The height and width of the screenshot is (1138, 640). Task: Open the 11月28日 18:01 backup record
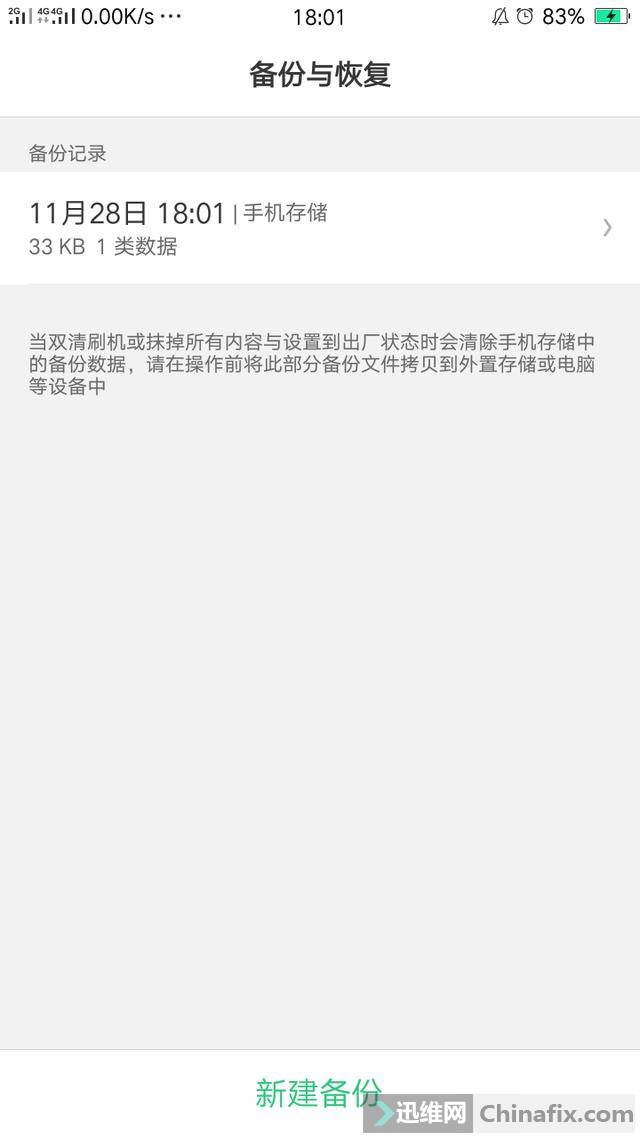coord(320,228)
